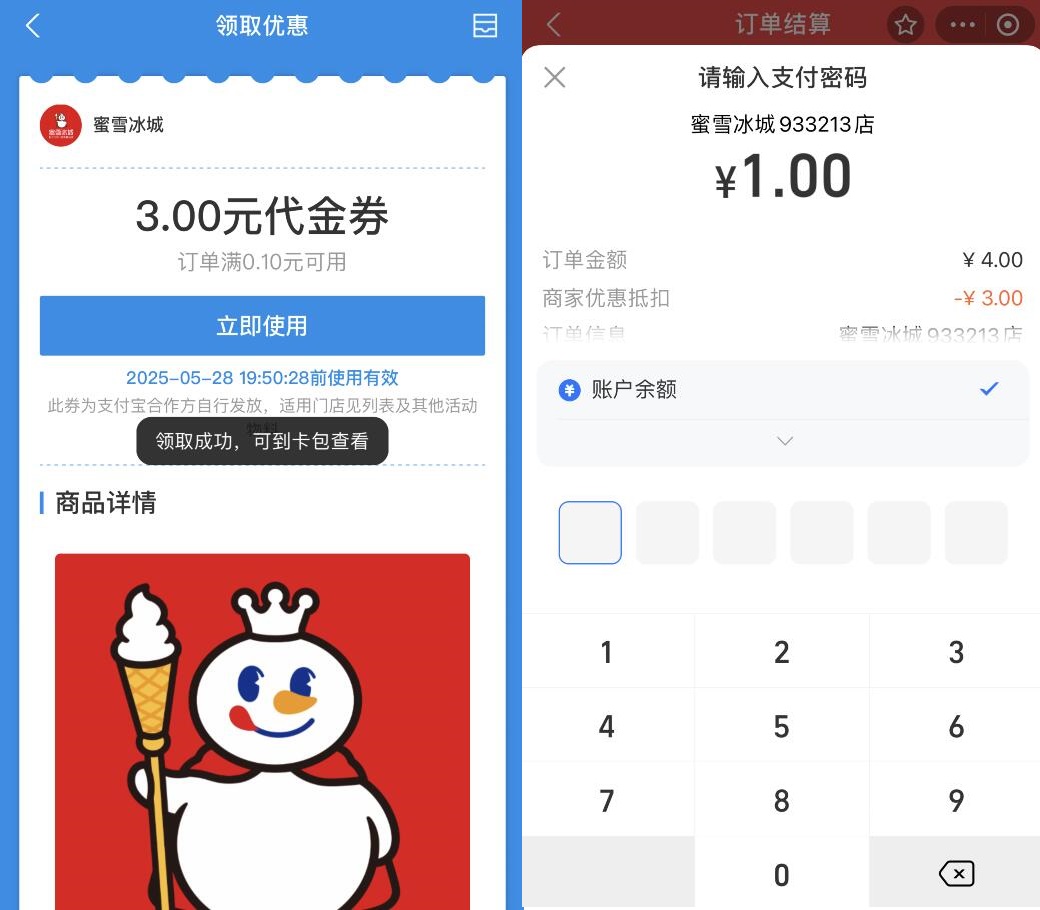The width and height of the screenshot is (1040, 910).
Task: Enter digit 3 on the keypad
Action: [x=956, y=652]
